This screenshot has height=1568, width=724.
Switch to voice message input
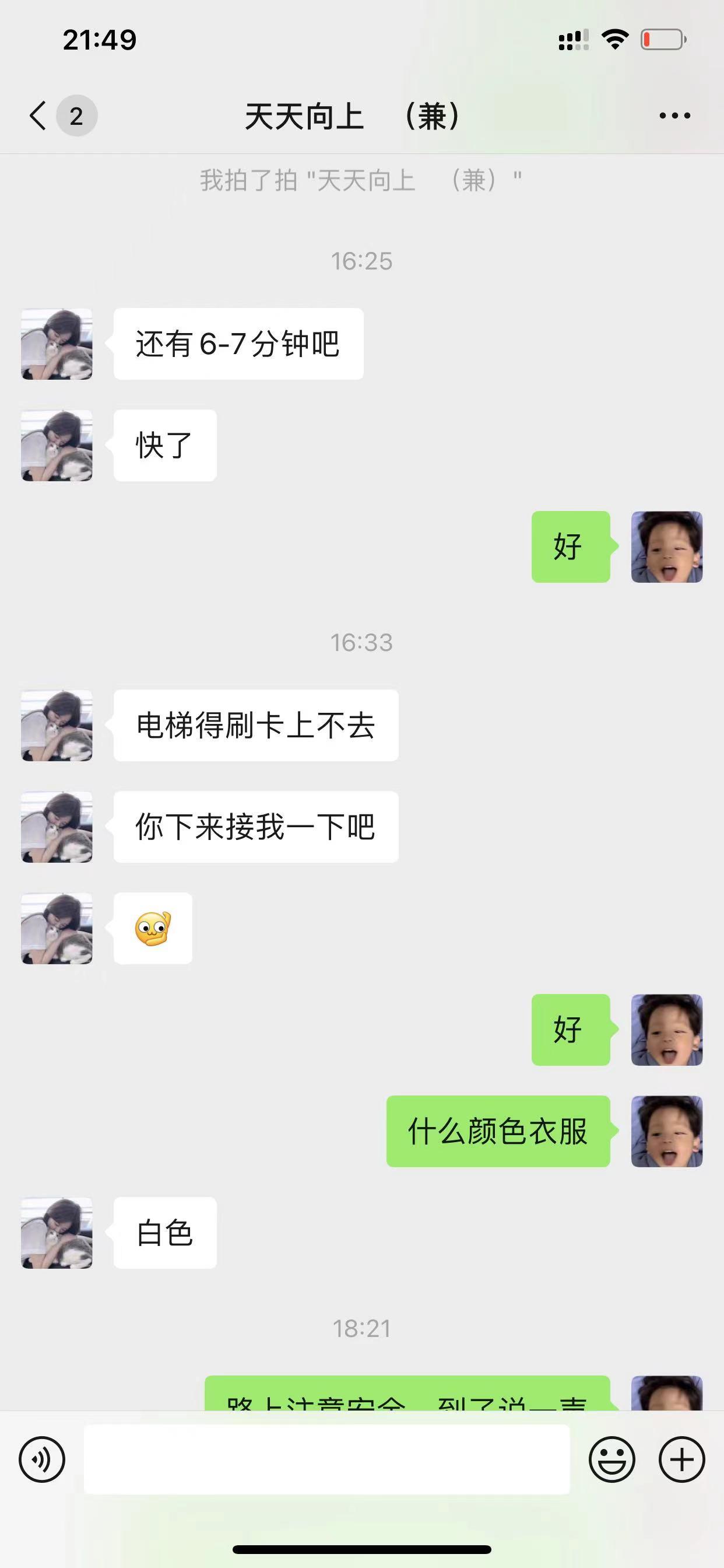pyautogui.click(x=42, y=1459)
